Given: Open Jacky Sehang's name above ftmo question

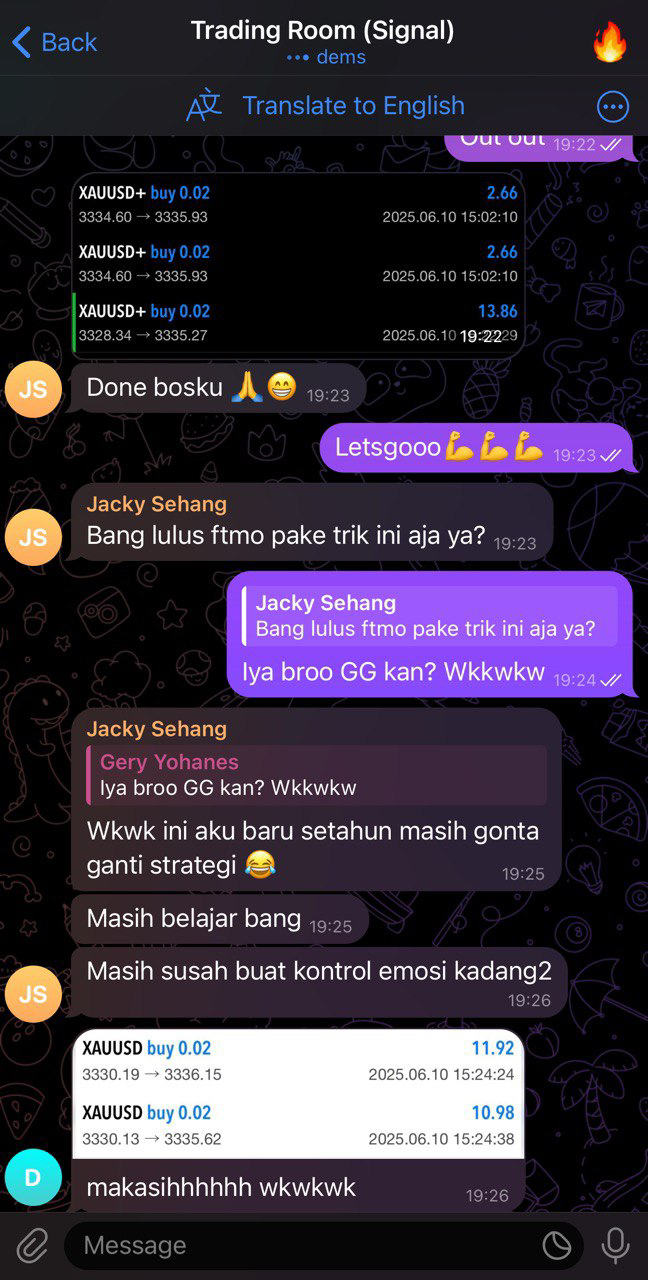Looking at the screenshot, I should coord(157,504).
